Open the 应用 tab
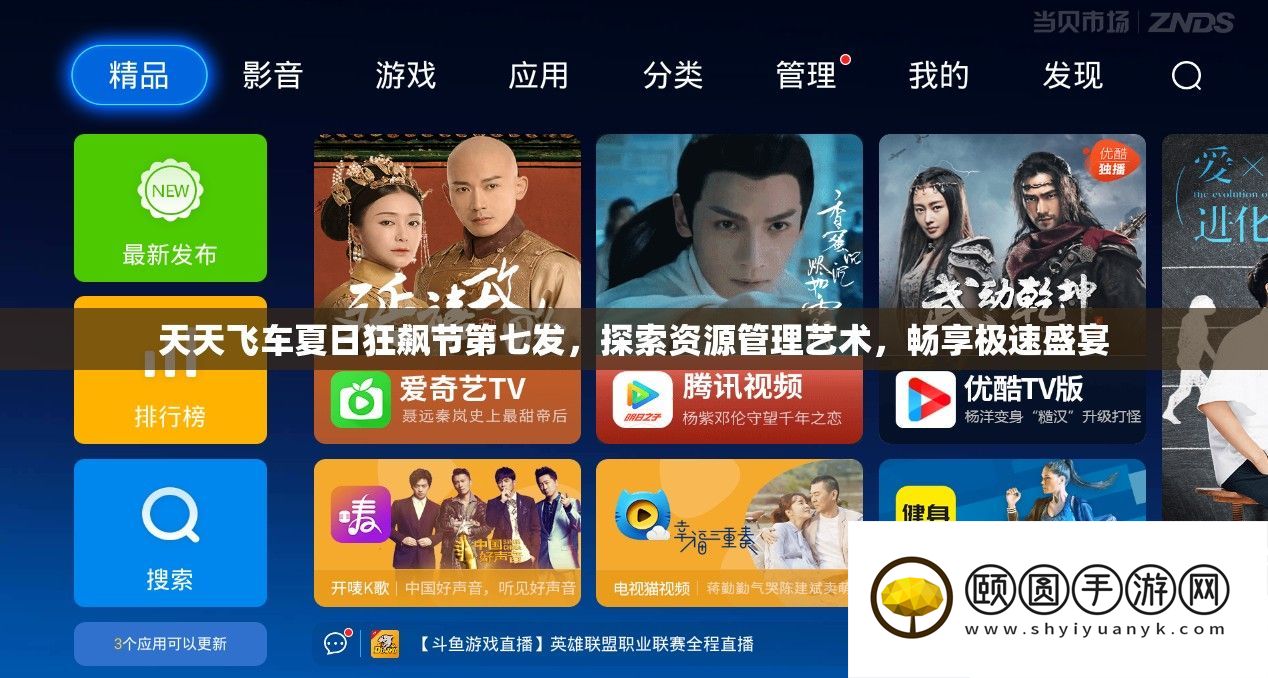This screenshot has height=678, width=1268. (538, 75)
